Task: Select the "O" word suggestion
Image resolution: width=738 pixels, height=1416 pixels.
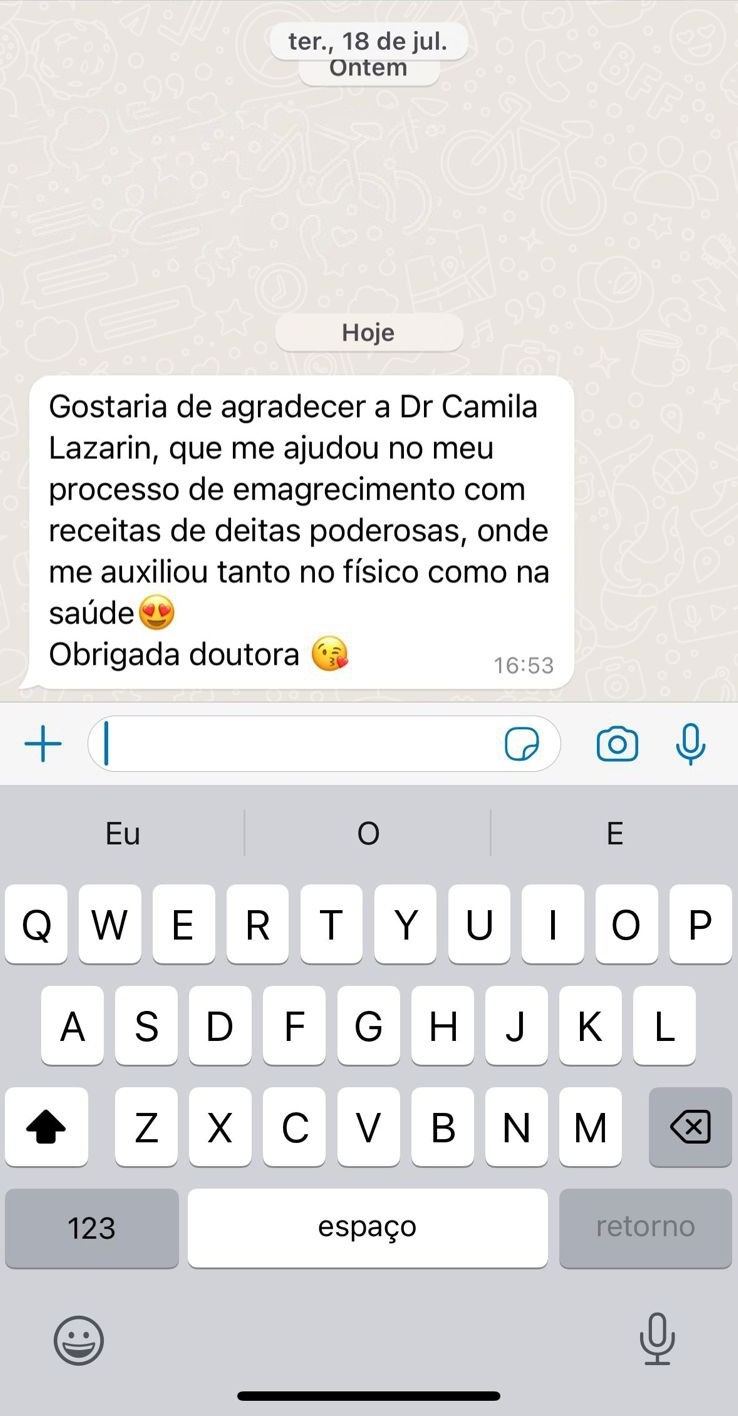Action: (x=368, y=833)
